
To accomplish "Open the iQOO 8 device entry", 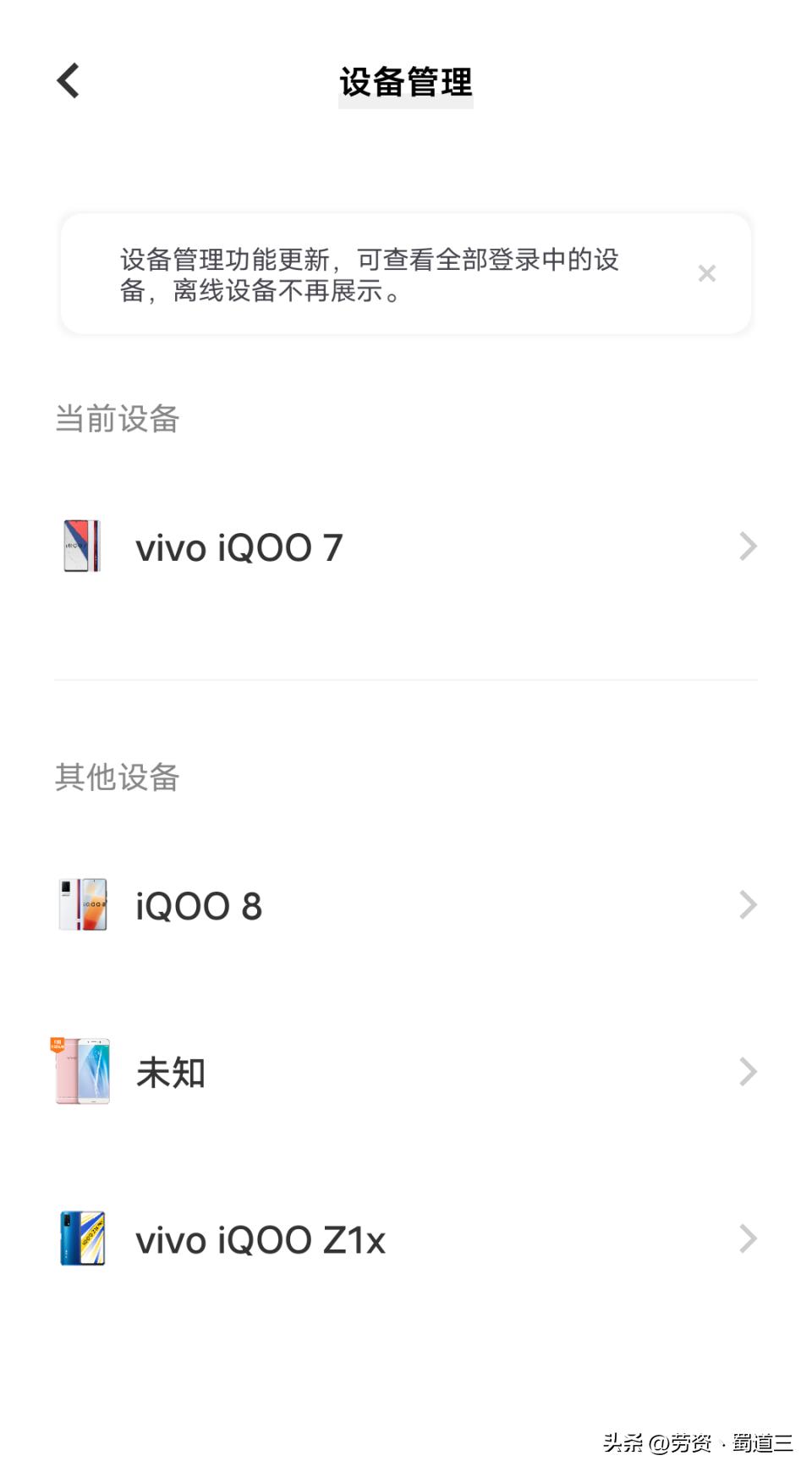I will [200, 905].
